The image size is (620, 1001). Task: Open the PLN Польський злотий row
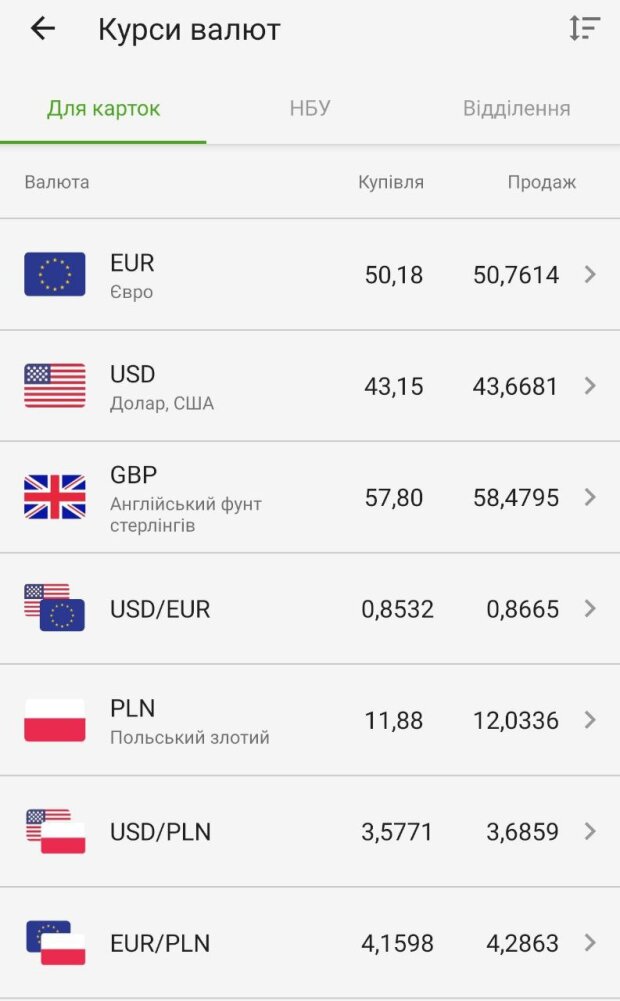click(310, 720)
